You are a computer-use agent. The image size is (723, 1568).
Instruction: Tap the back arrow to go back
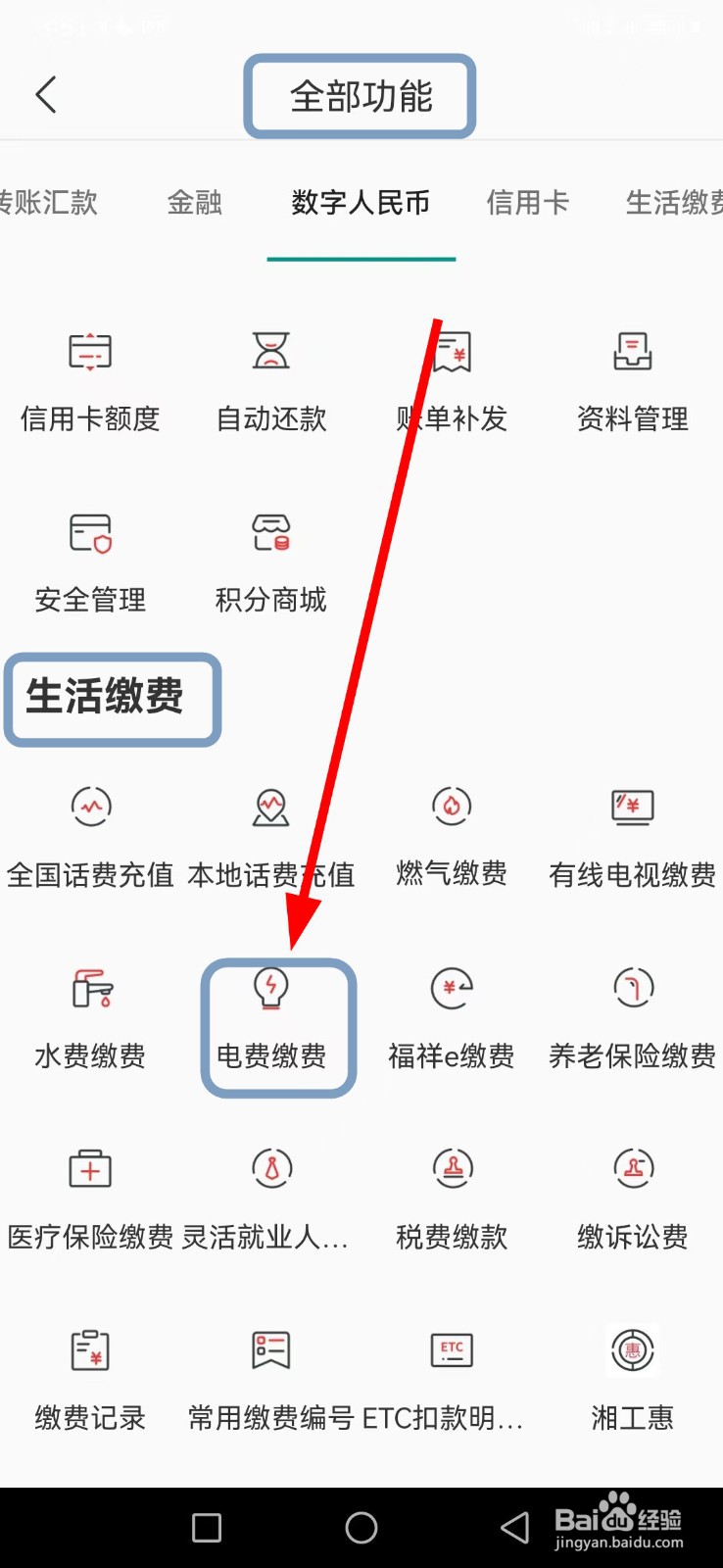click(46, 95)
